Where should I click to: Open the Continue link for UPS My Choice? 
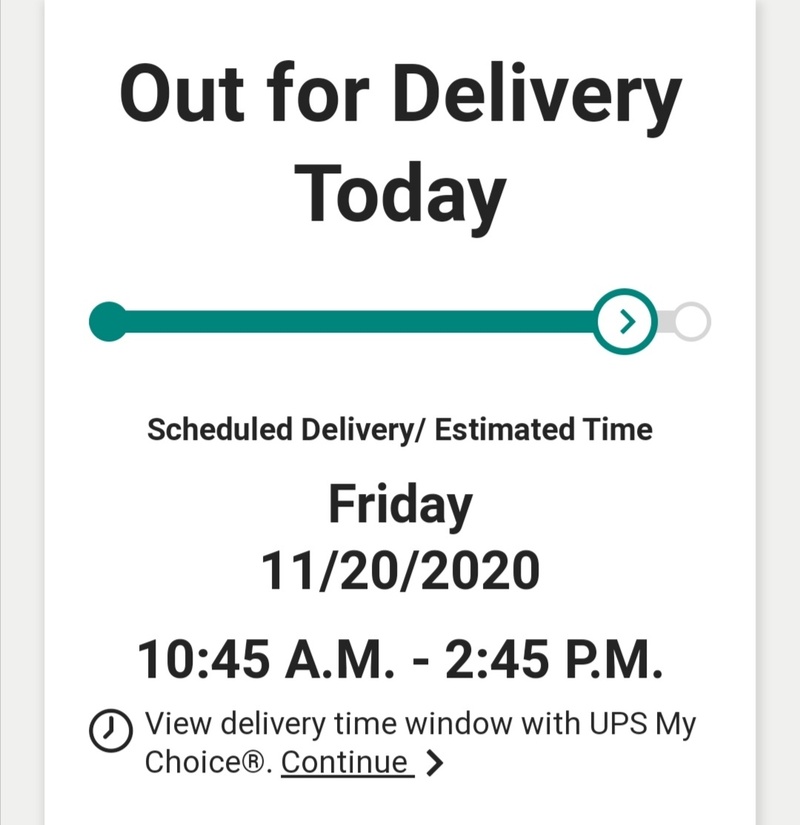pos(345,762)
